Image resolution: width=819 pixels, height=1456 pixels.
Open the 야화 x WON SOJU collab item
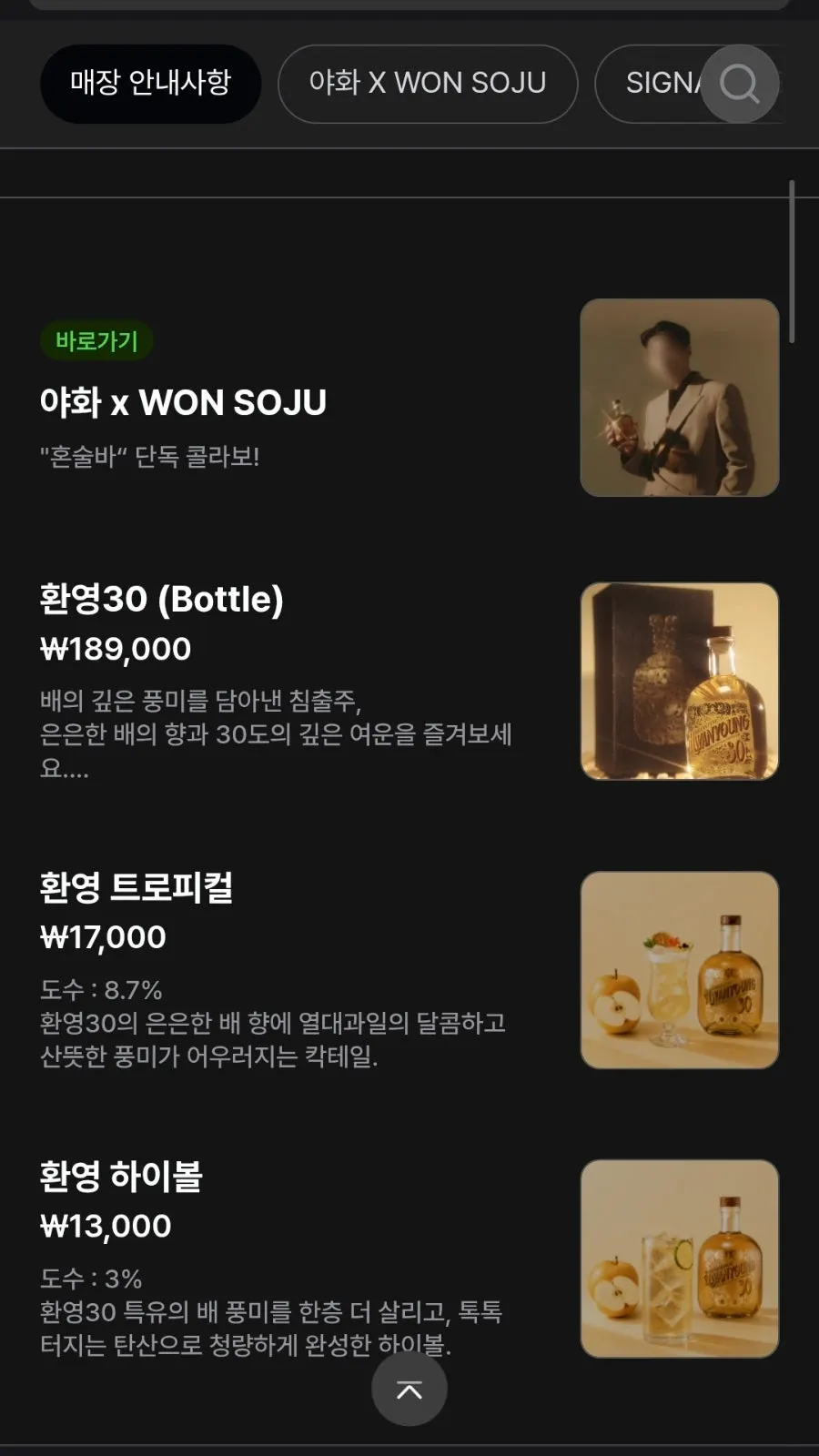point(409,398)
